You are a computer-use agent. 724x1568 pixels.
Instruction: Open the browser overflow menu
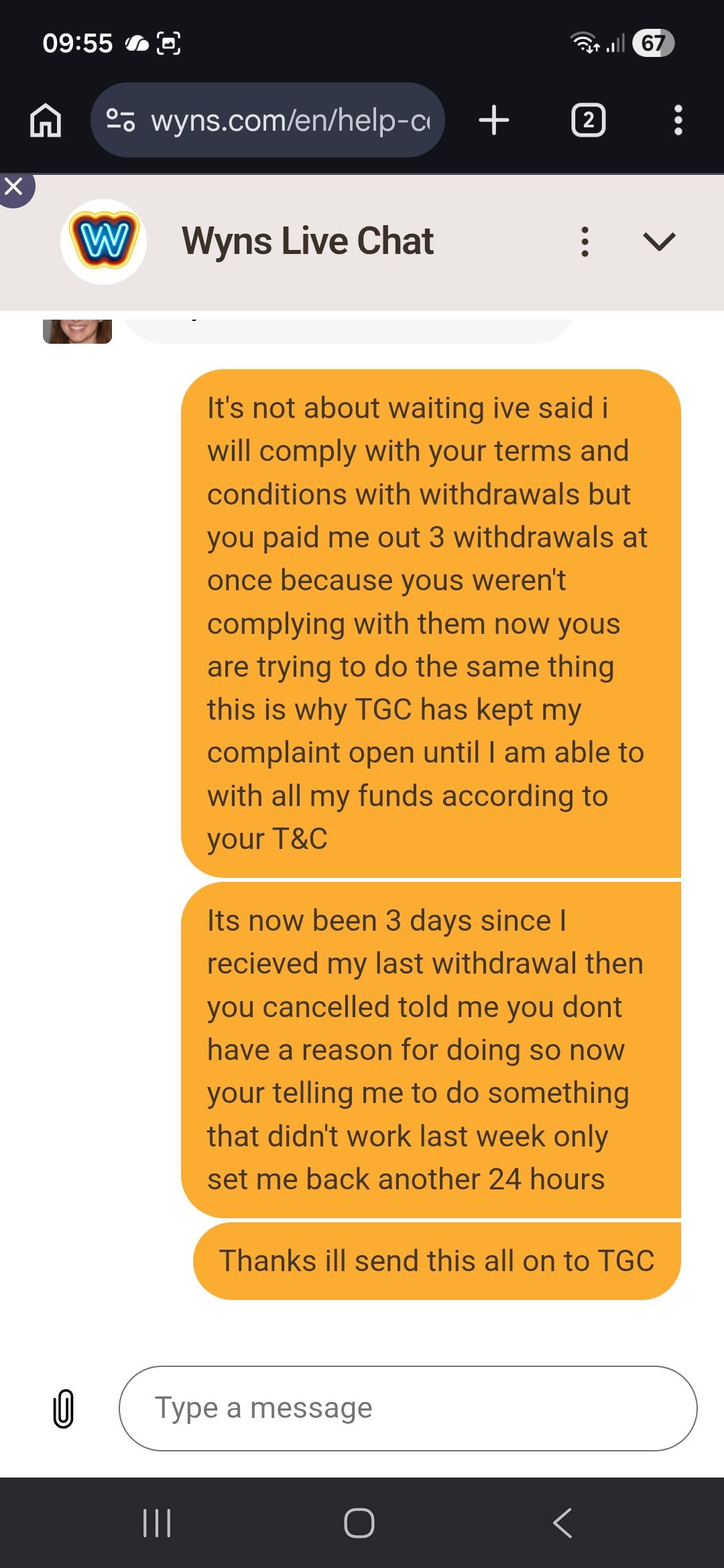pos(678,121)
